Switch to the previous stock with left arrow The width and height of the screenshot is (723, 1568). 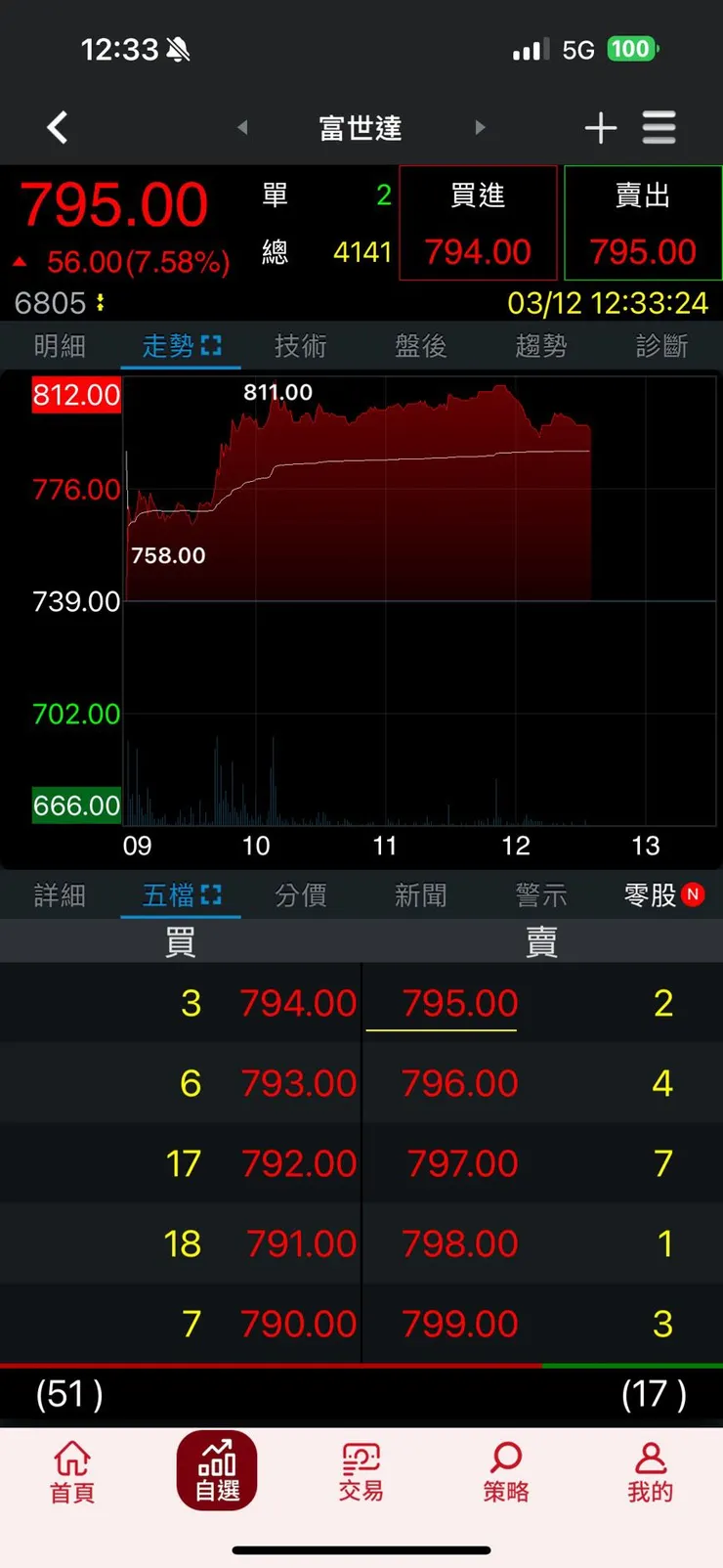(242, 127)
